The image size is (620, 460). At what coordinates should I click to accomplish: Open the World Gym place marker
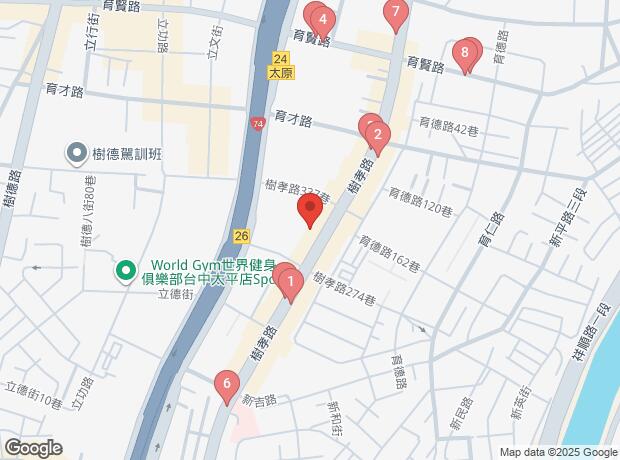[x=126, y=270]
